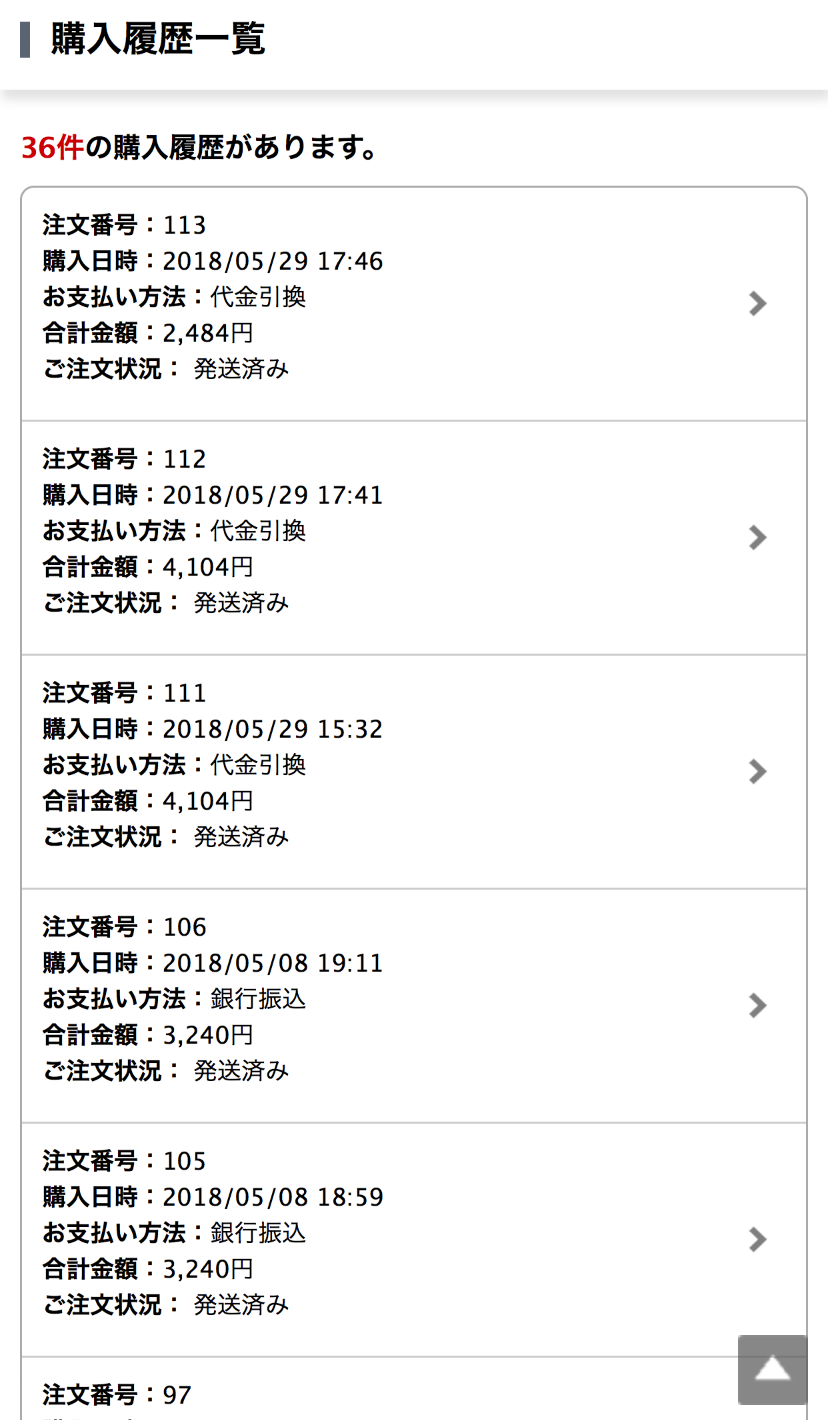The height and width of the screenshot is (1420, 828).
Task: Open order number 106 paid by 銀行振込
Action: 414,1006
